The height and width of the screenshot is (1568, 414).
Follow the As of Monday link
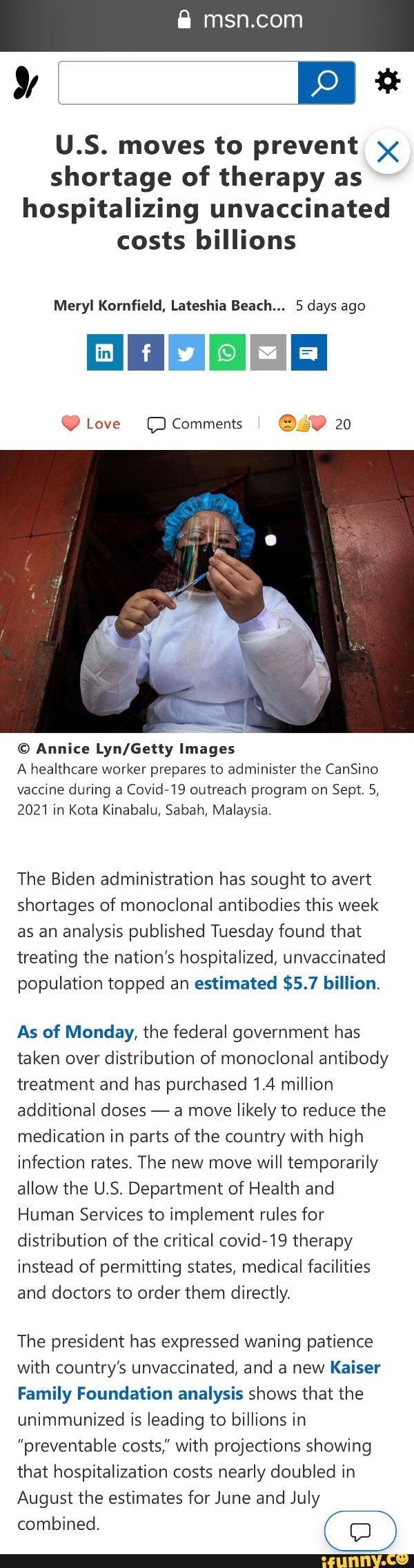pos(75,1032)
